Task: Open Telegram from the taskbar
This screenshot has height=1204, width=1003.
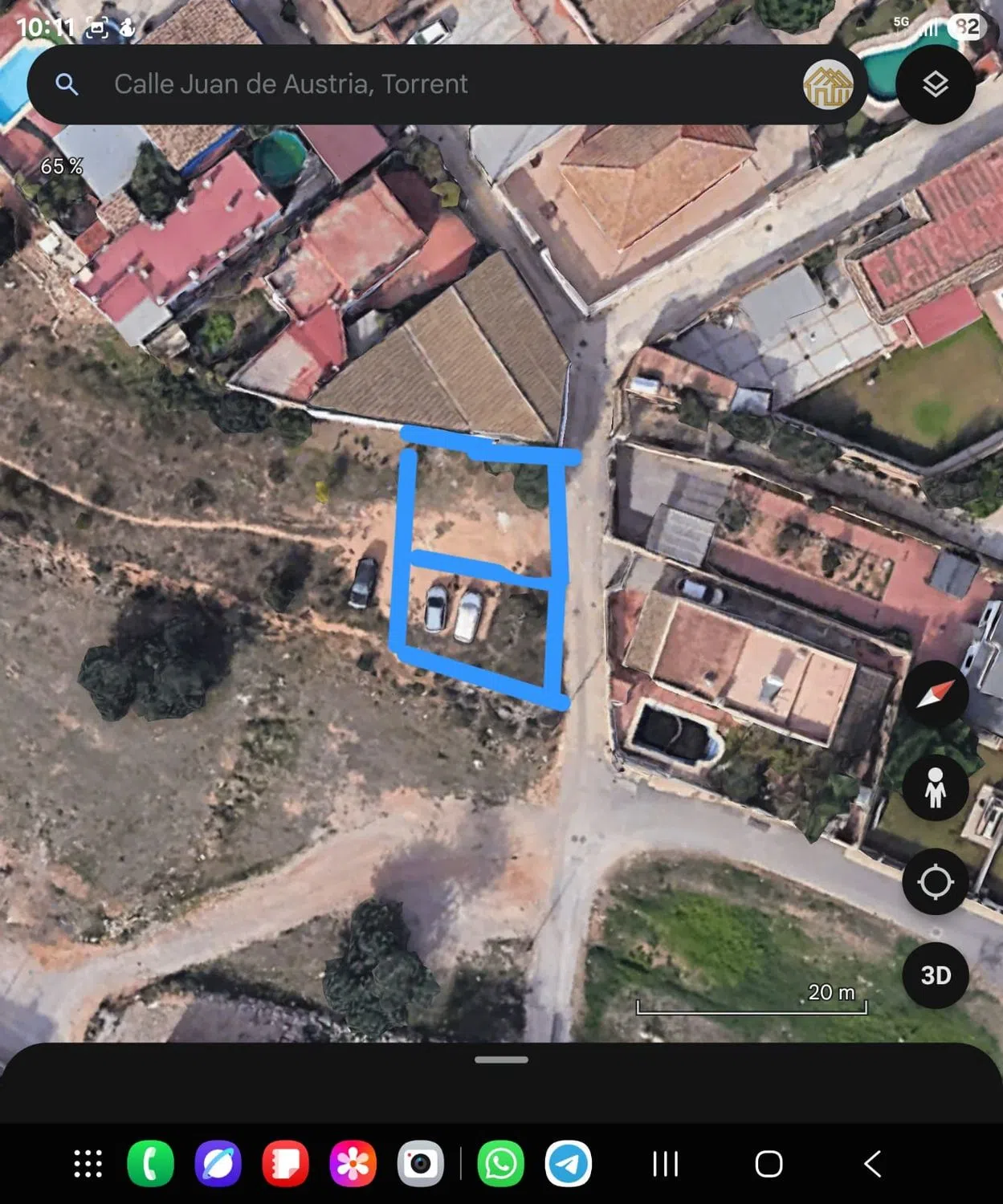Action: (x=569, y=1163)
